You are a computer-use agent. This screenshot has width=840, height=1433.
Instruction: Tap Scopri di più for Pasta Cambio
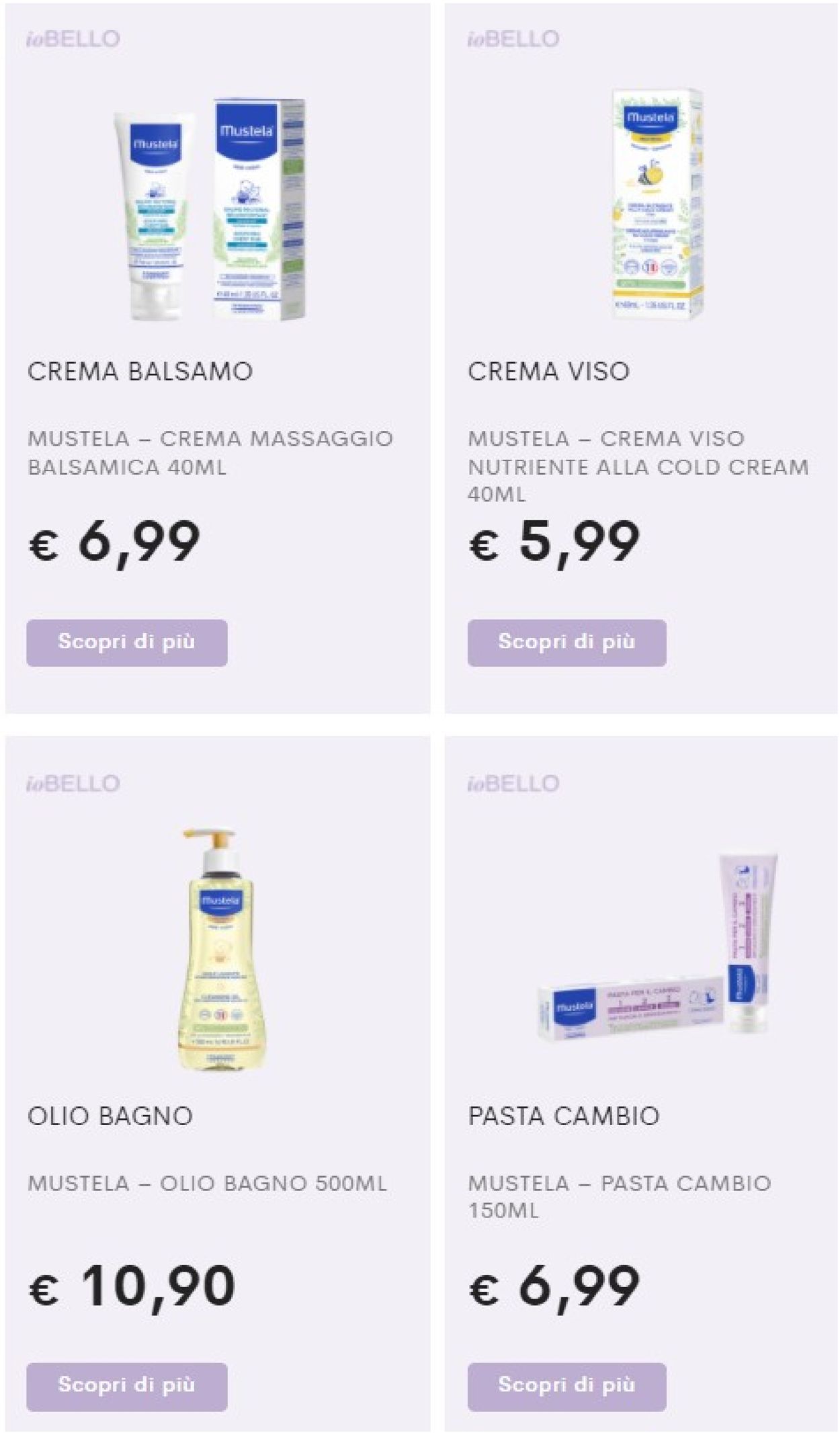[x=566, y=1387]
